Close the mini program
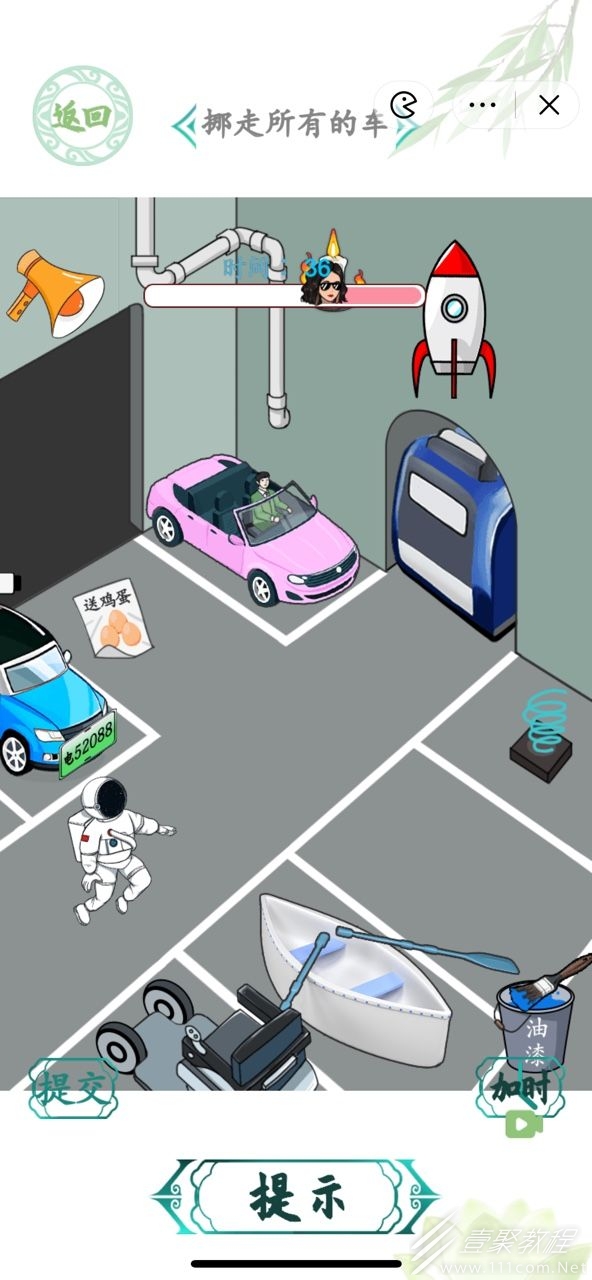 548,105
